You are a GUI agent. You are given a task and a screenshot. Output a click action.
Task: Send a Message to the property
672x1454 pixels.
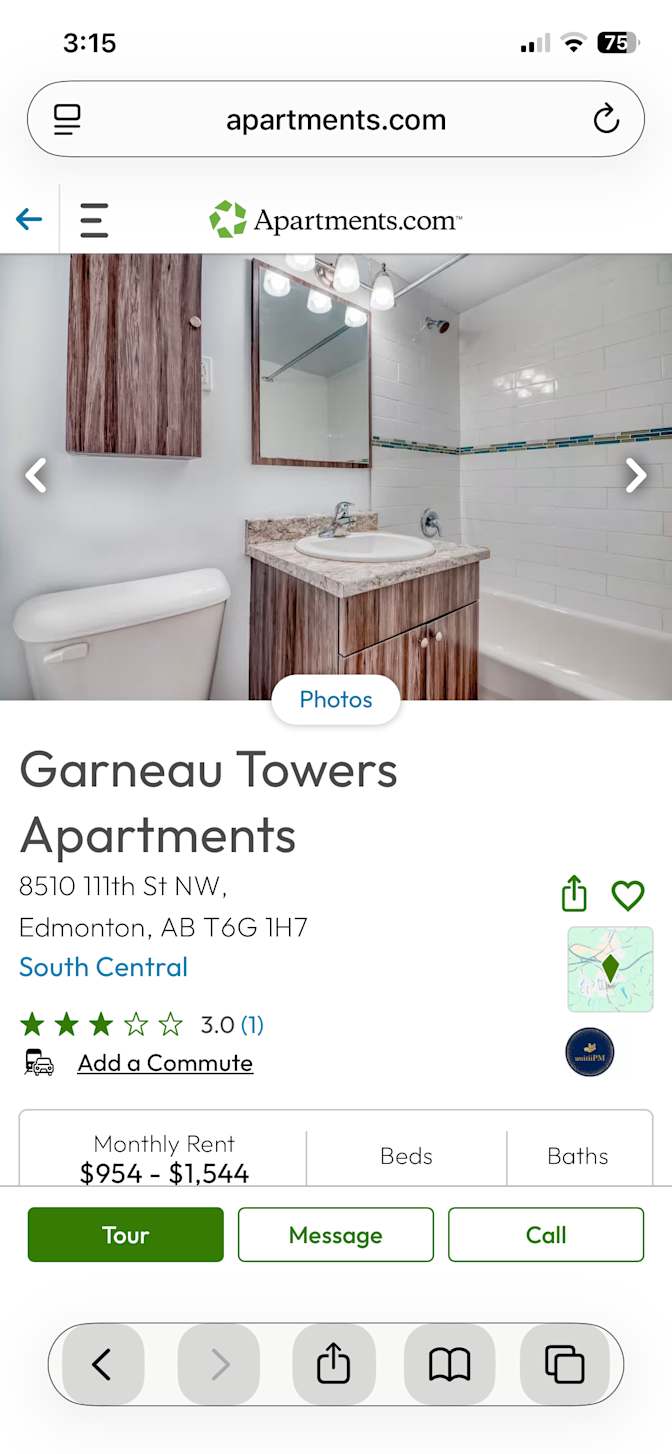(x=336, y=1235)
